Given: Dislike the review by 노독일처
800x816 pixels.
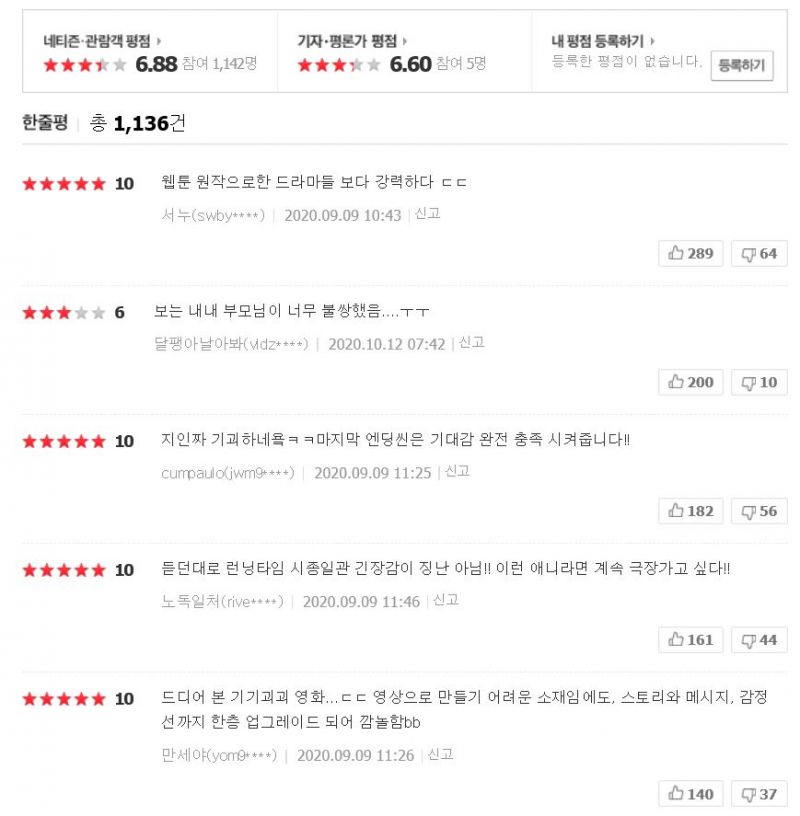Looking at the screenshot, I should (x=759, y=640).
